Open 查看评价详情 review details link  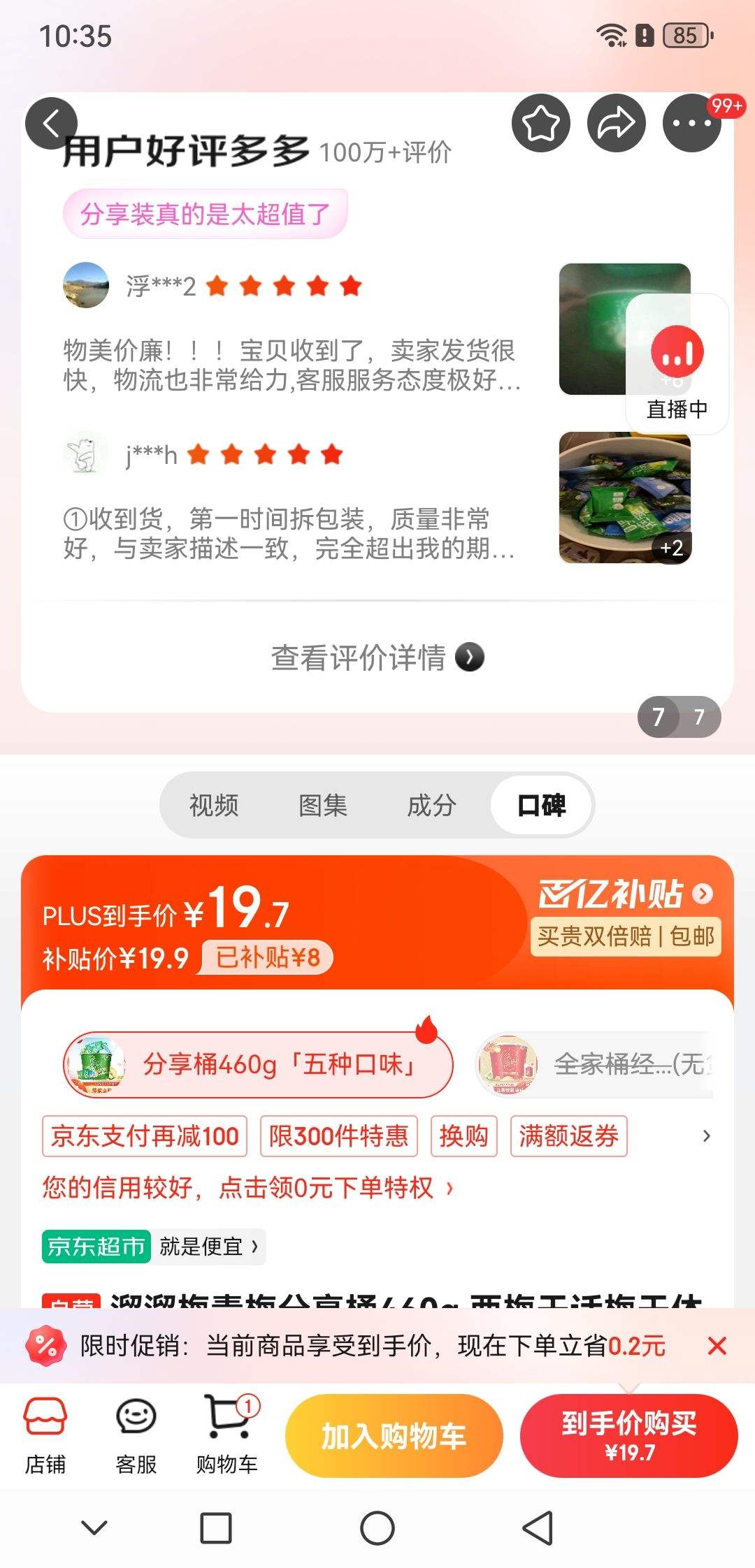point(377,657)
